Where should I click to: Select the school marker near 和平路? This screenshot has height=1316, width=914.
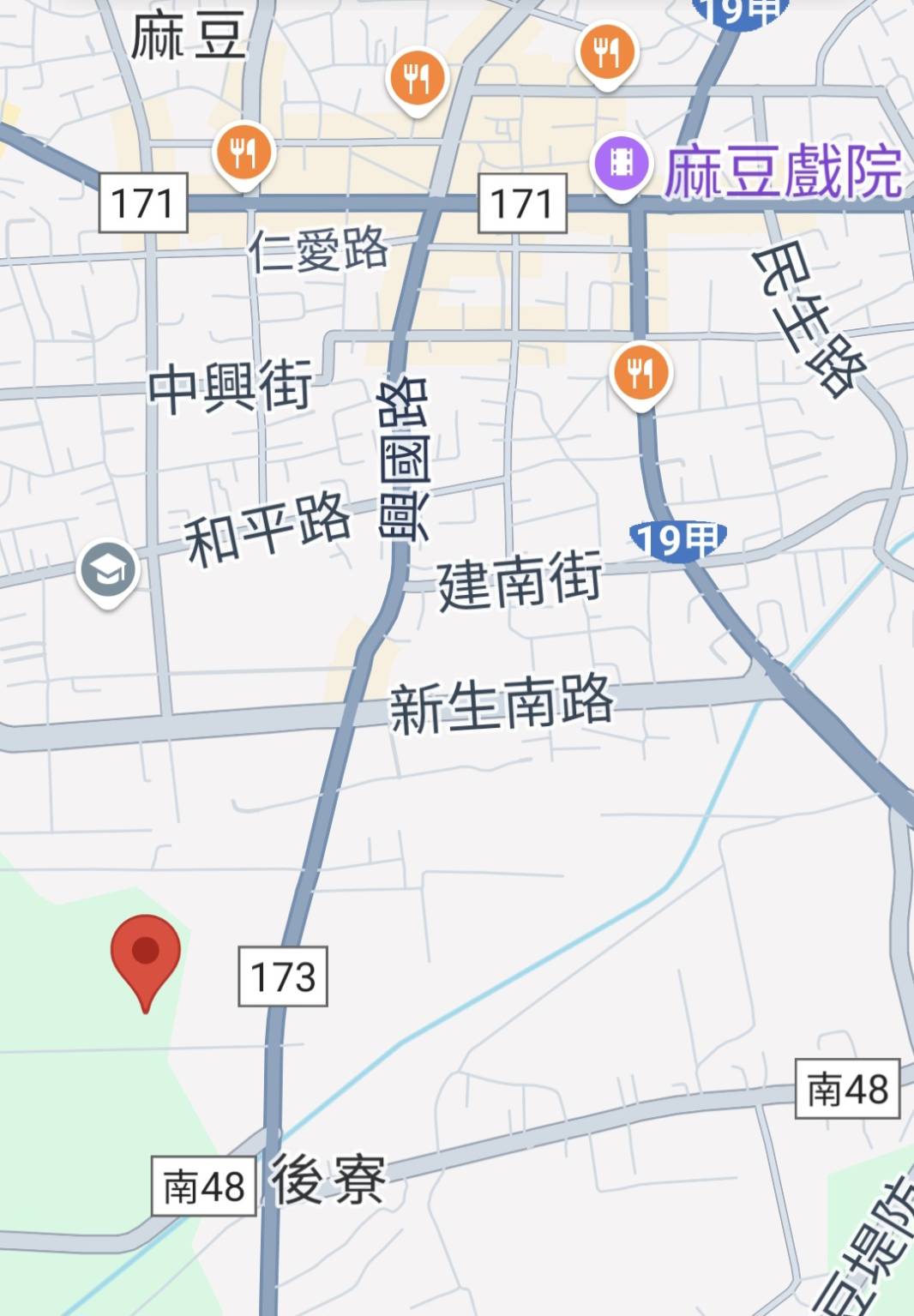[x=108, y=571]
